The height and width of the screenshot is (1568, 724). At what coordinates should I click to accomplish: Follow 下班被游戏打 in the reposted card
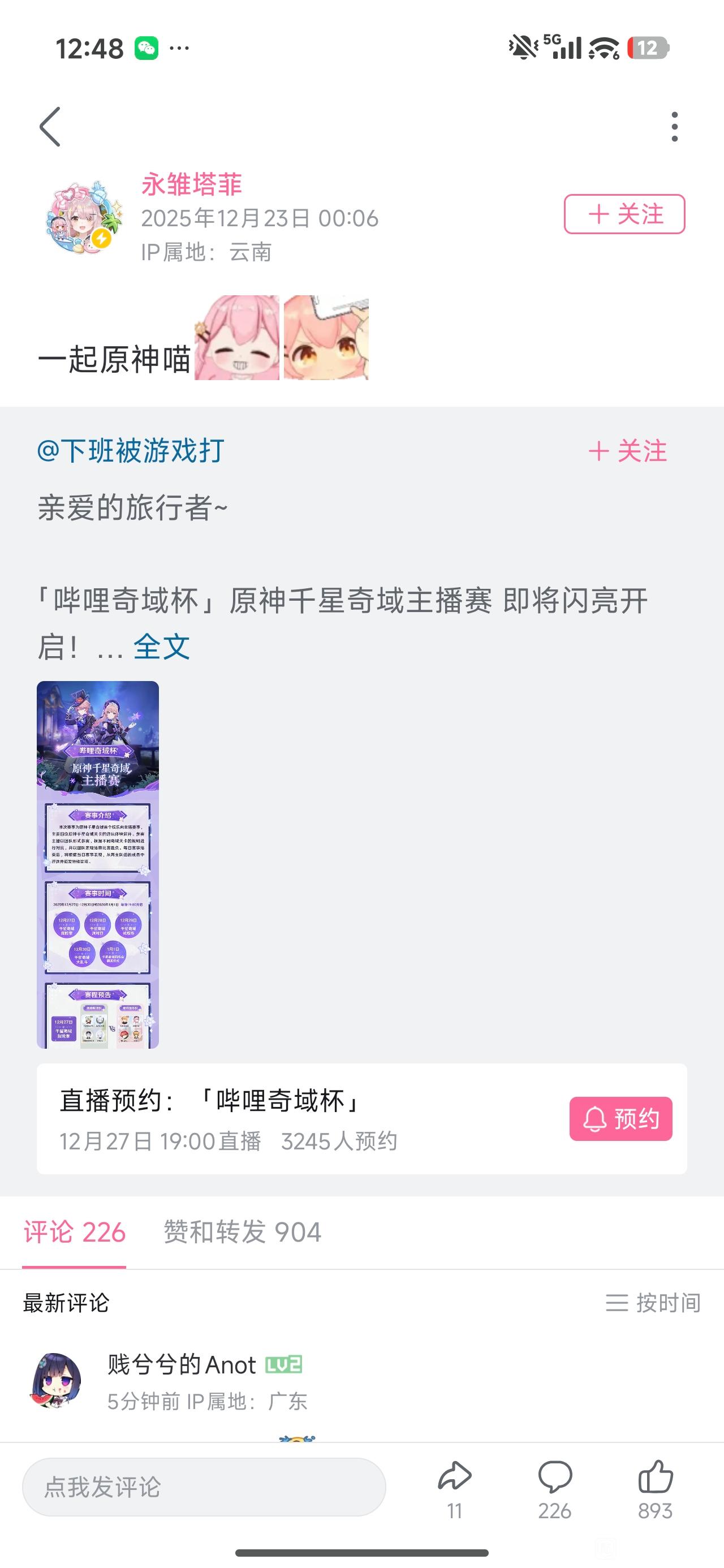627,451
